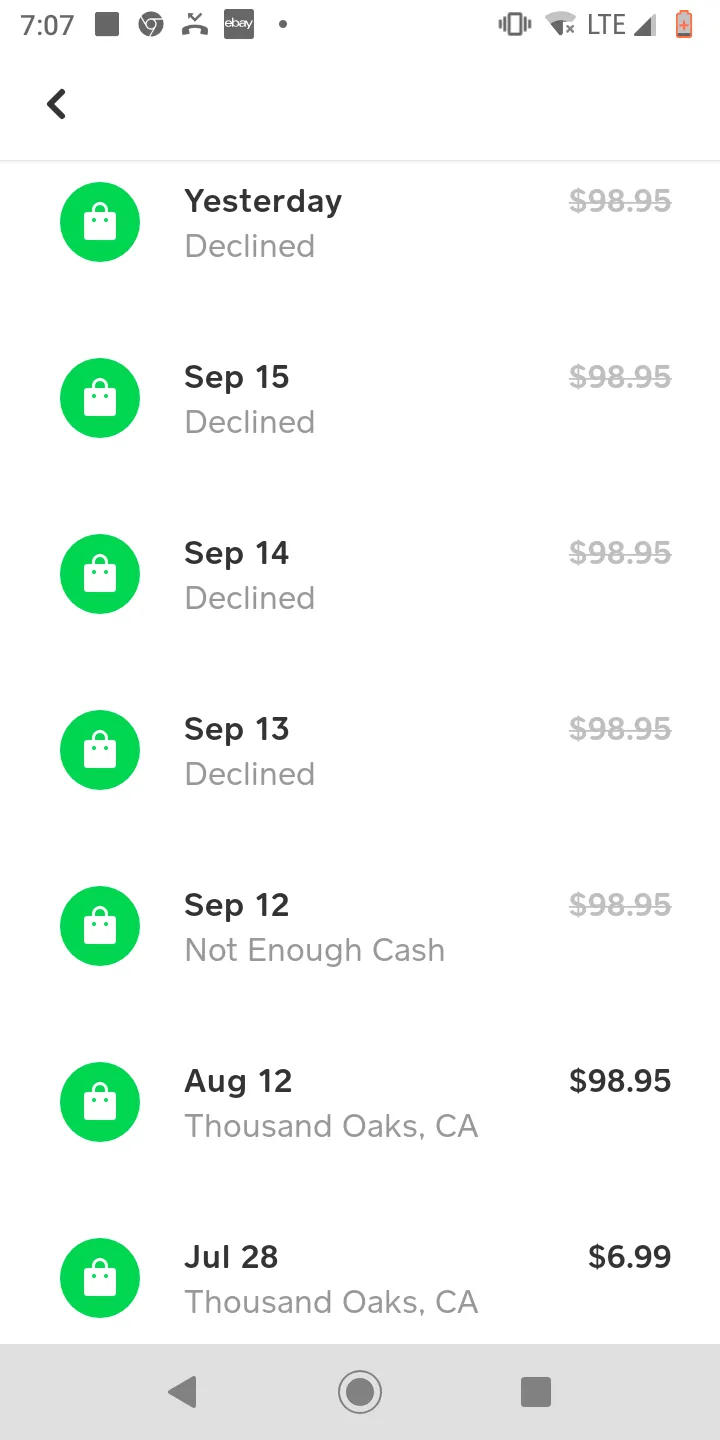
Task: Tap the system home button
Action: (360, 1392)
